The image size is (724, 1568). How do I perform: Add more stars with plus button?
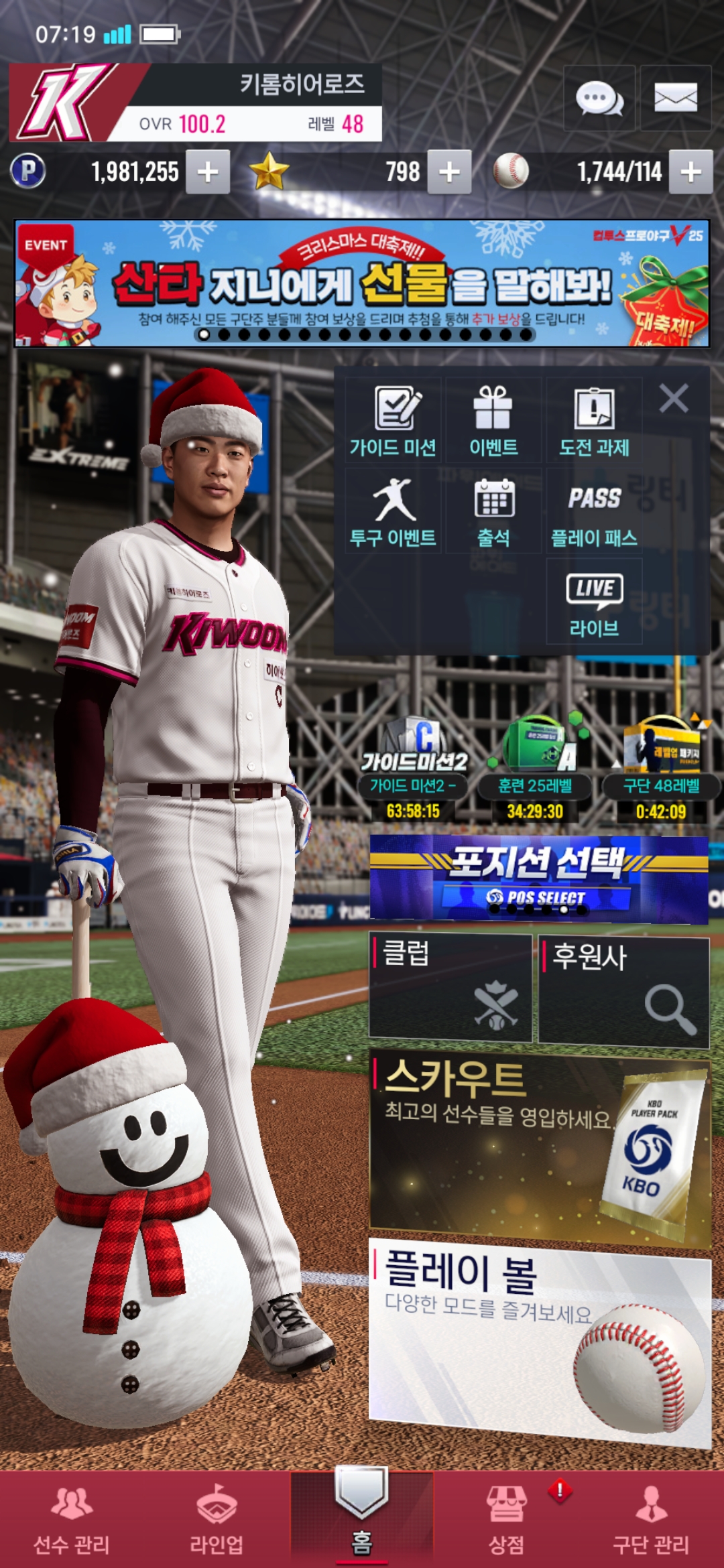[449, 172]
